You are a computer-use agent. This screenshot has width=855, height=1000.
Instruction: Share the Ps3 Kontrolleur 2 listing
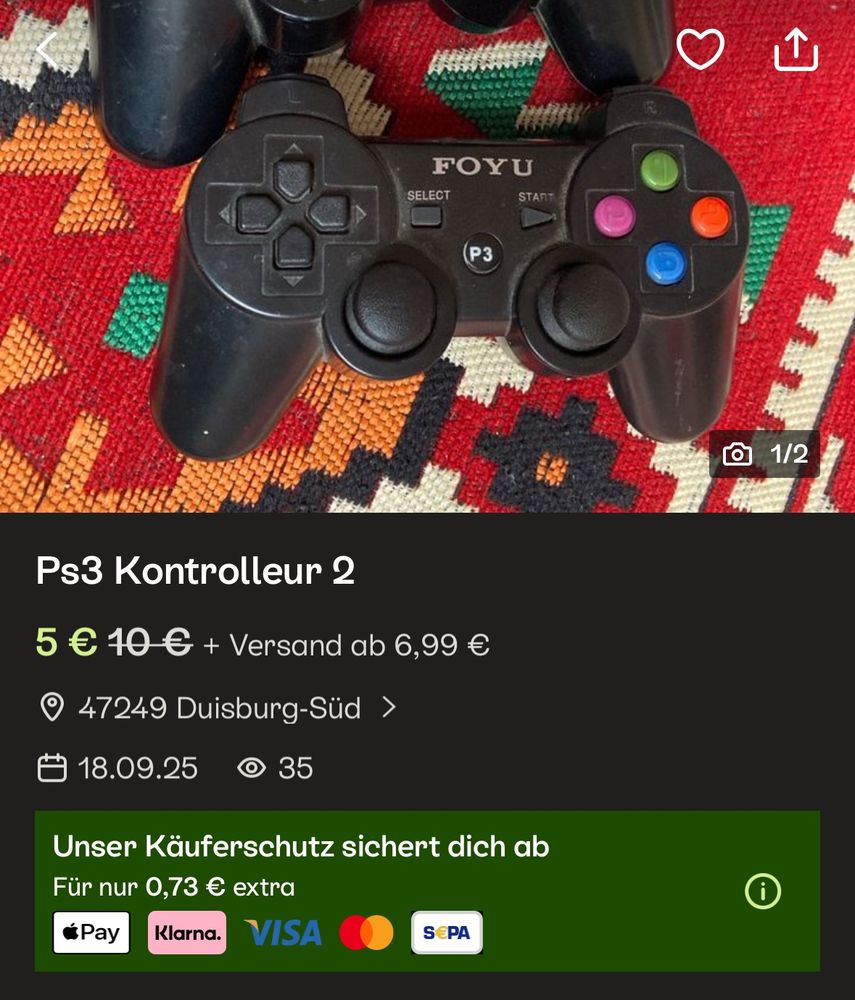796,48
